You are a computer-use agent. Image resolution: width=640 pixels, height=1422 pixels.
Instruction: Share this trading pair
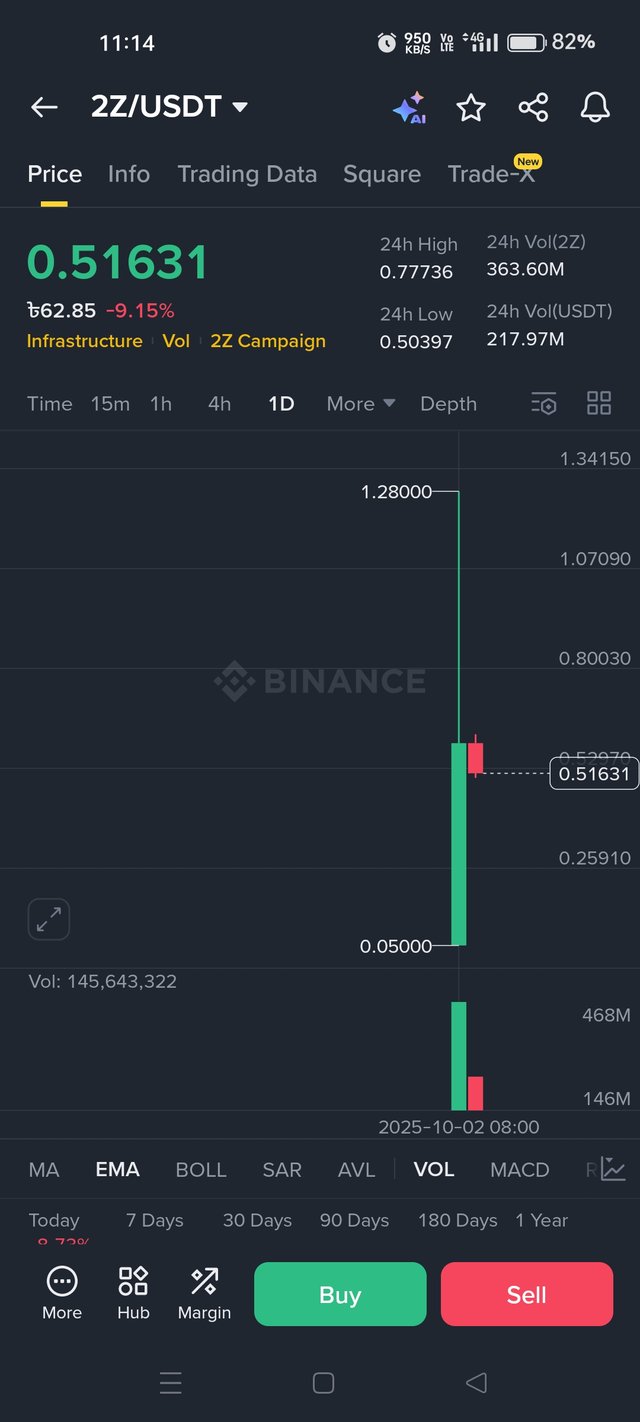click(x=533, y=108)
